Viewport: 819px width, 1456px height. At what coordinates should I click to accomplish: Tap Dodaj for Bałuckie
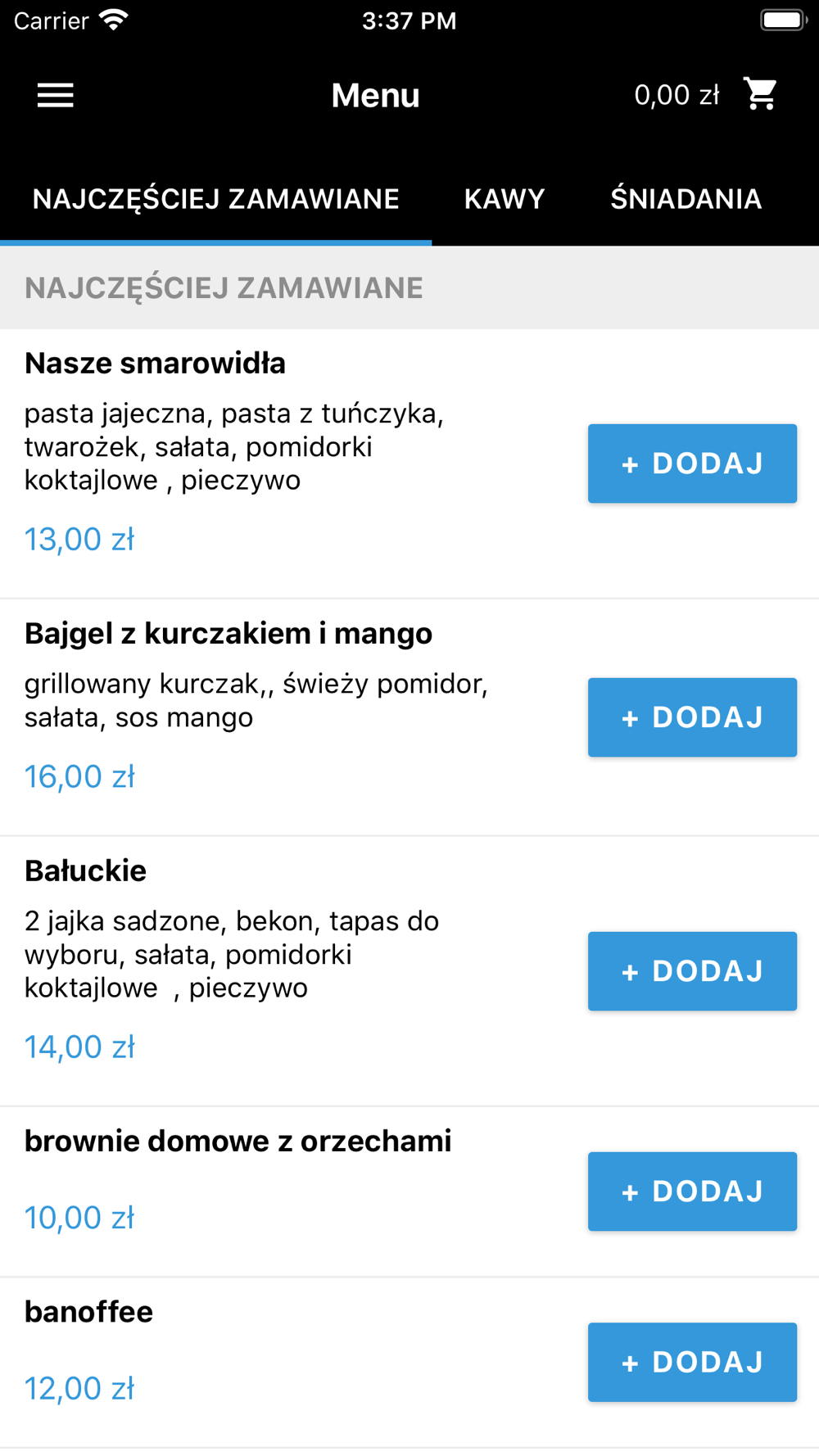coord(692,971)
